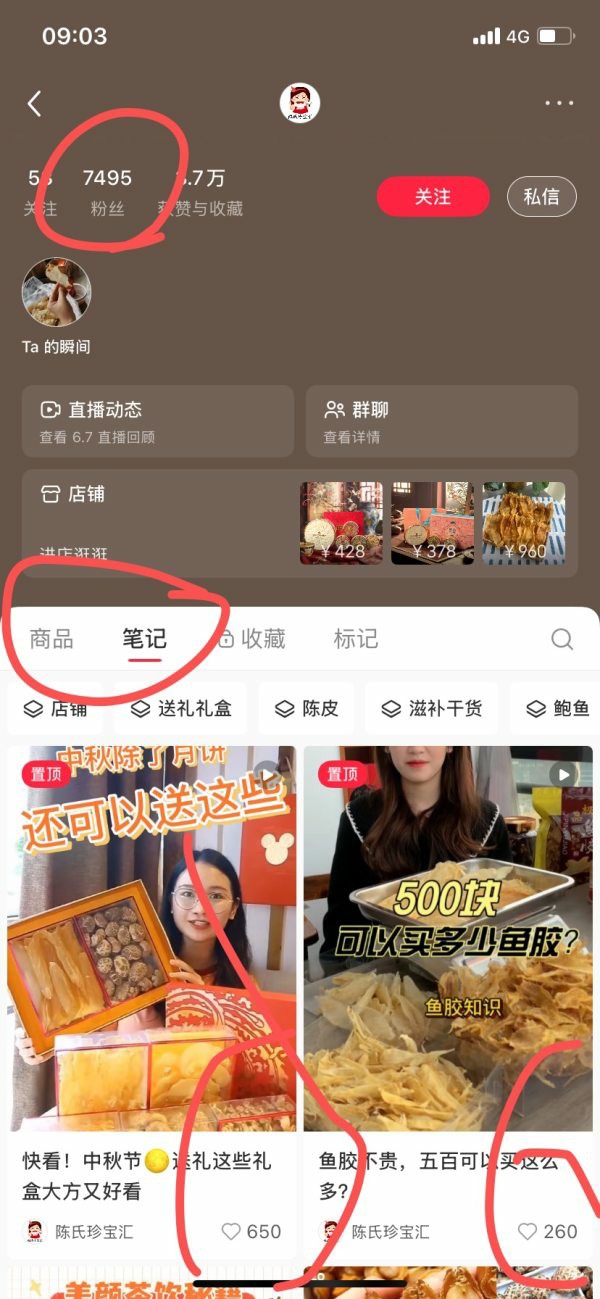The height and width of the screenshot is (1299, 600).
Task: Go back using the top-left arrow
Action: point(35,104)
